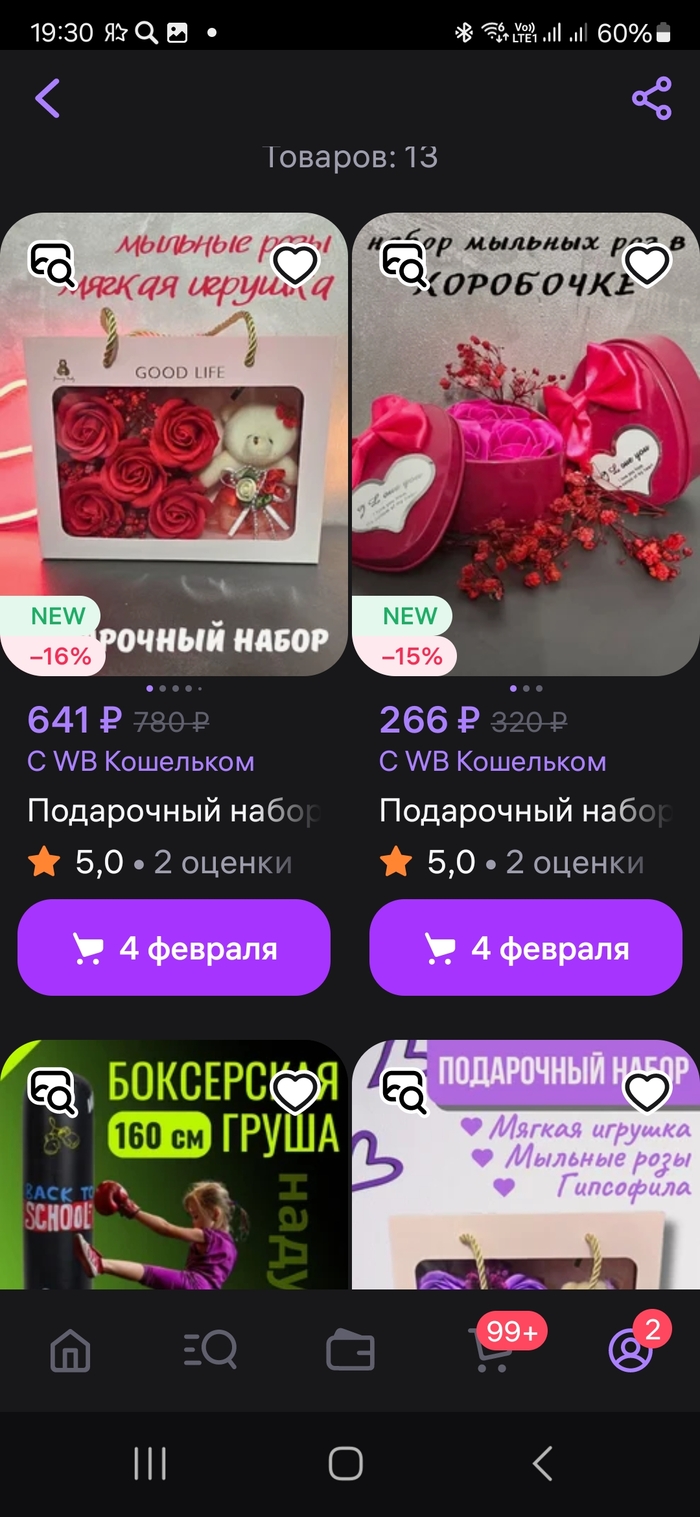Image resolution: width=700 pixels, height=1517 pixels.
Task: Add the 266 ₽ gift set to cart
Action: coord(525,948)
